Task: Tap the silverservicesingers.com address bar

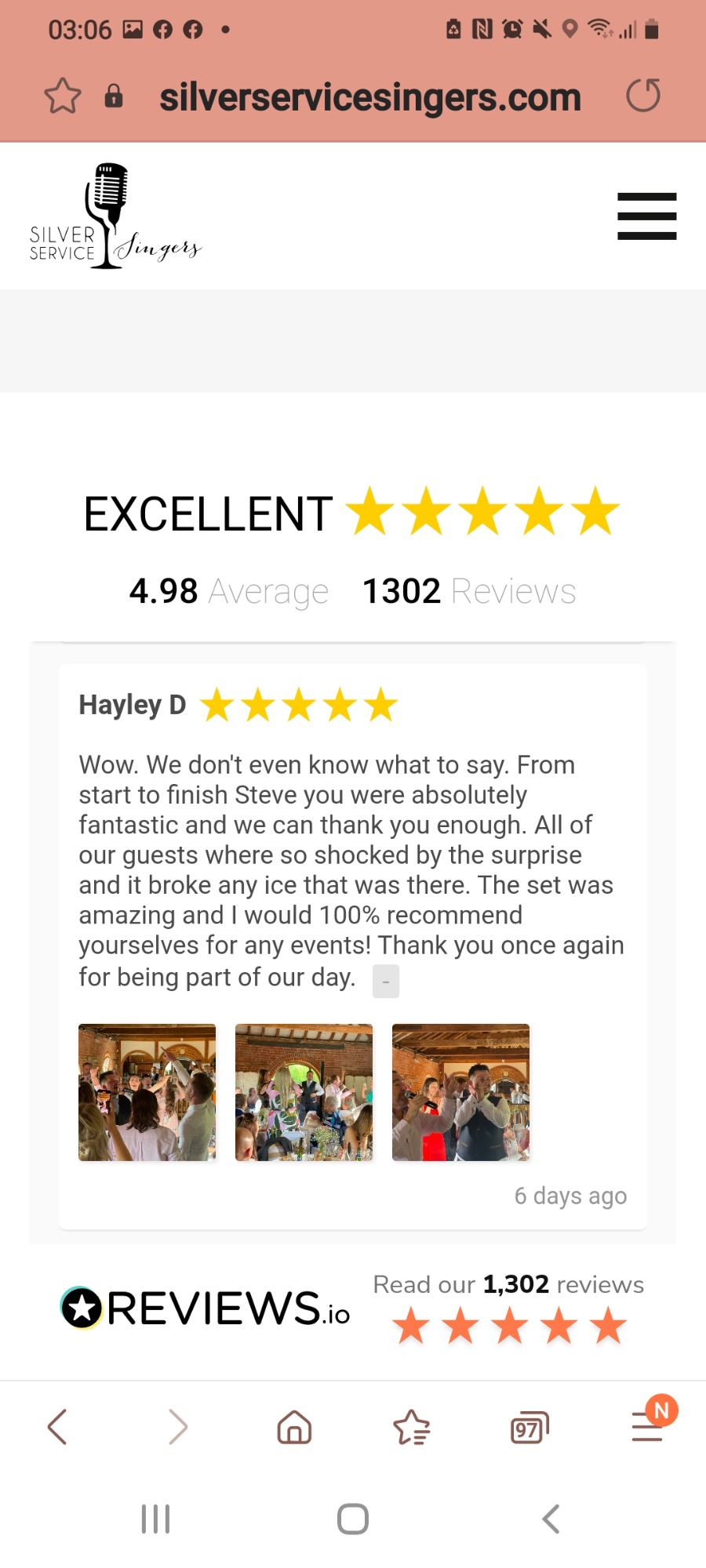Action: [x=369, y=97]
